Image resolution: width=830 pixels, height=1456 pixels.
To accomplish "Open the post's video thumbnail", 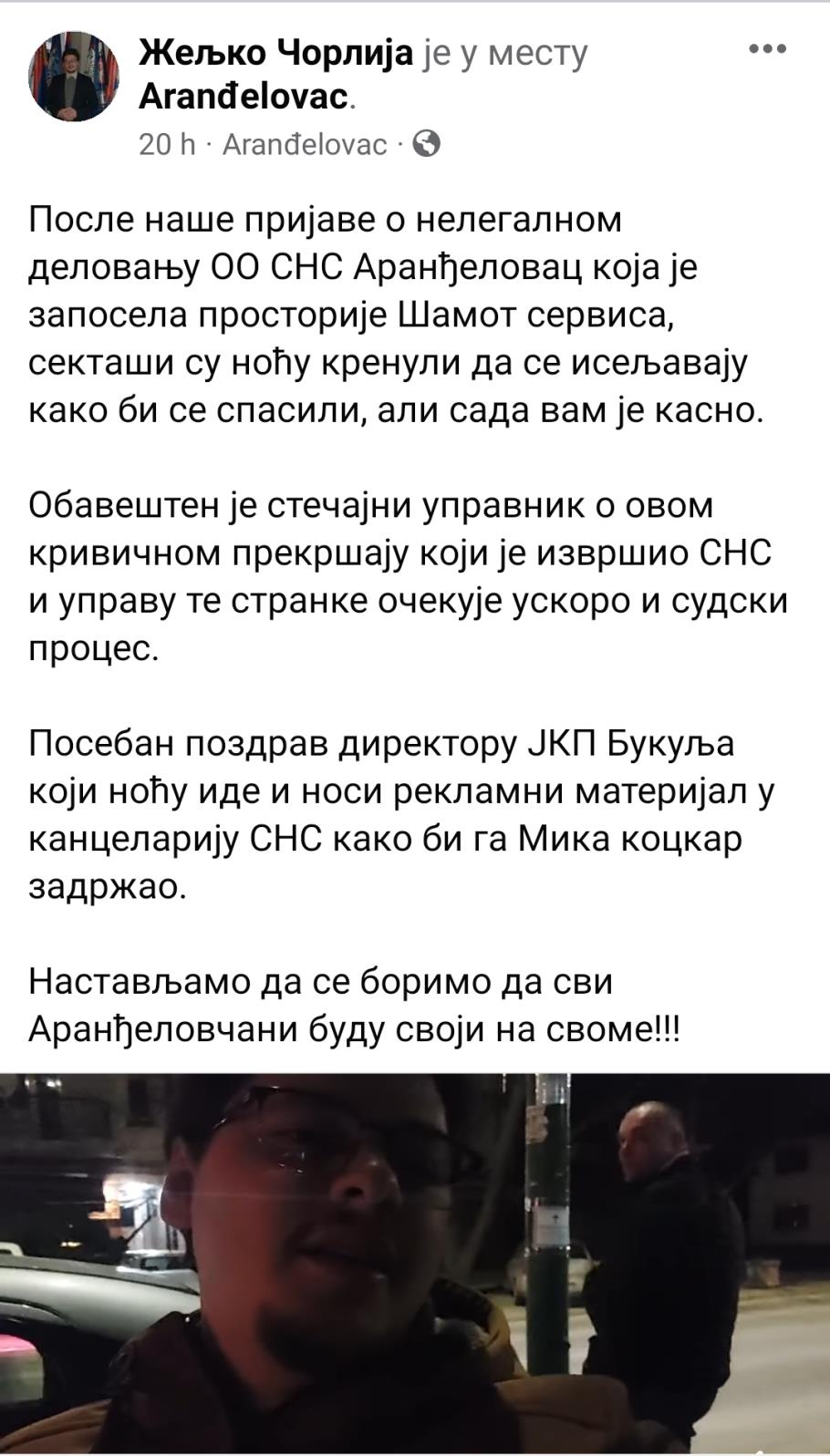I will [415, 1263].
